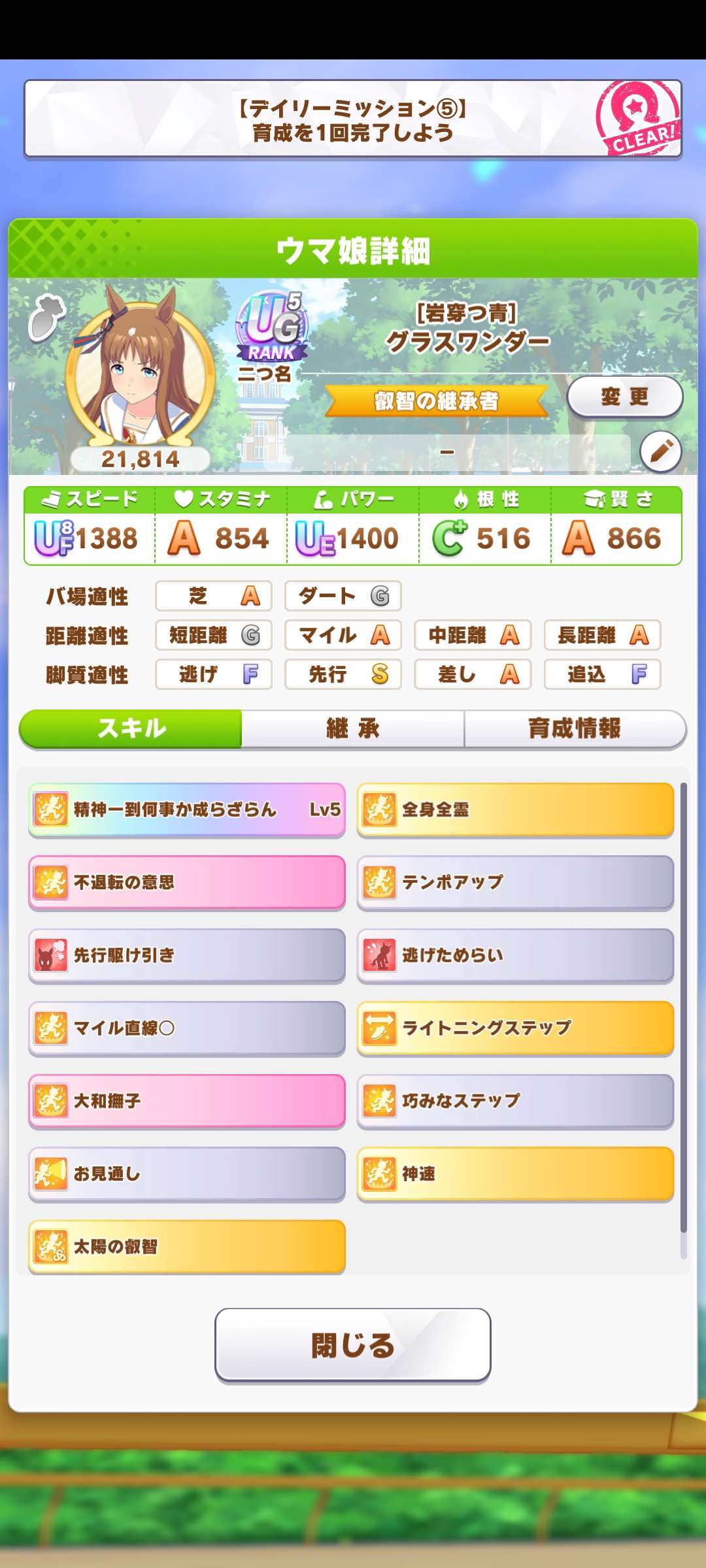The image size is (706, 1568).
Task: View the 精神一到何事か成らざらん skill details
Action: coord(187,810)
